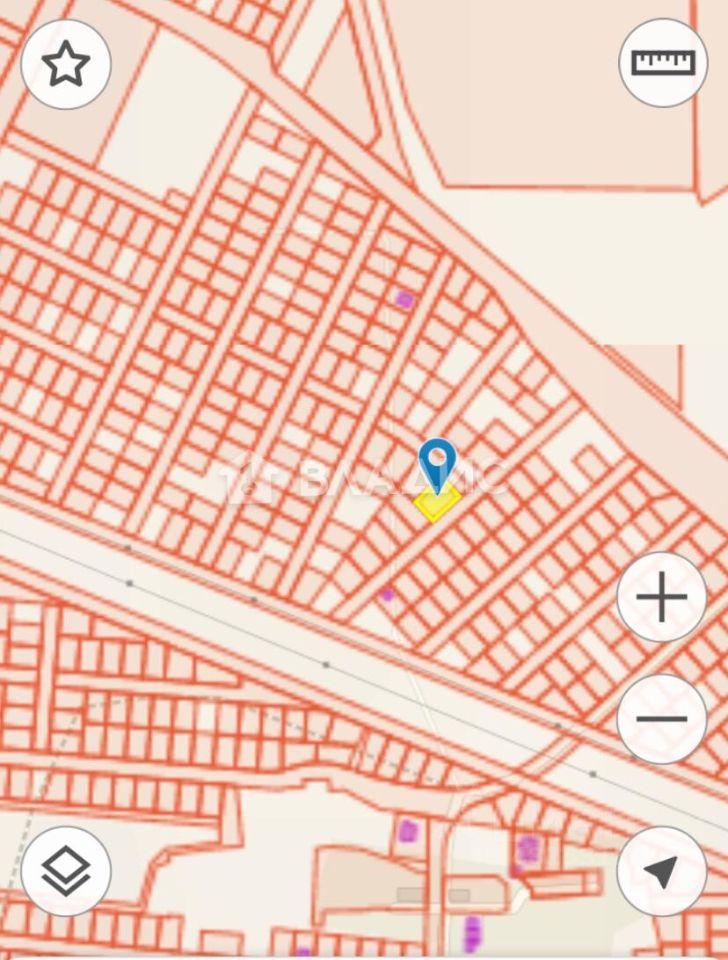Activate the ruler measurement tool
The image size is (728, 960).
663,62
